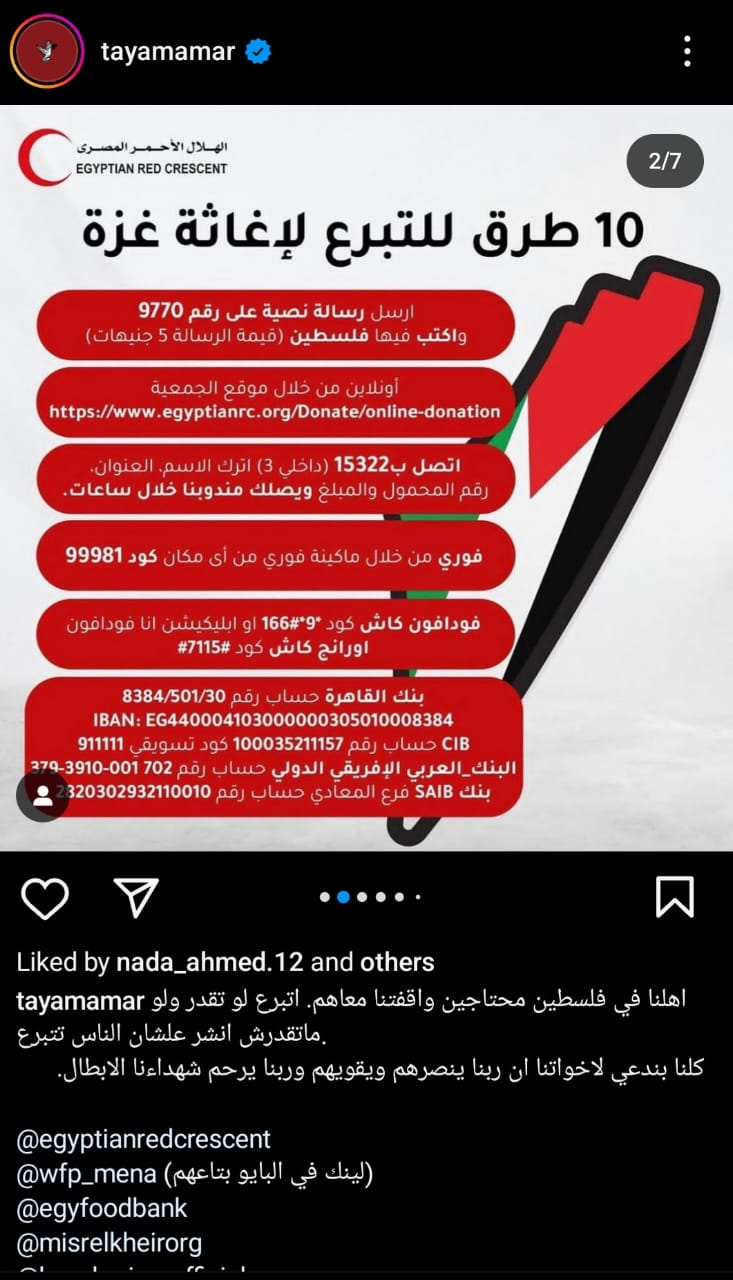This screenshot has height=1280, width=733.
Task: Open the @egyptianredcrescent mention
Action: 143,1139
